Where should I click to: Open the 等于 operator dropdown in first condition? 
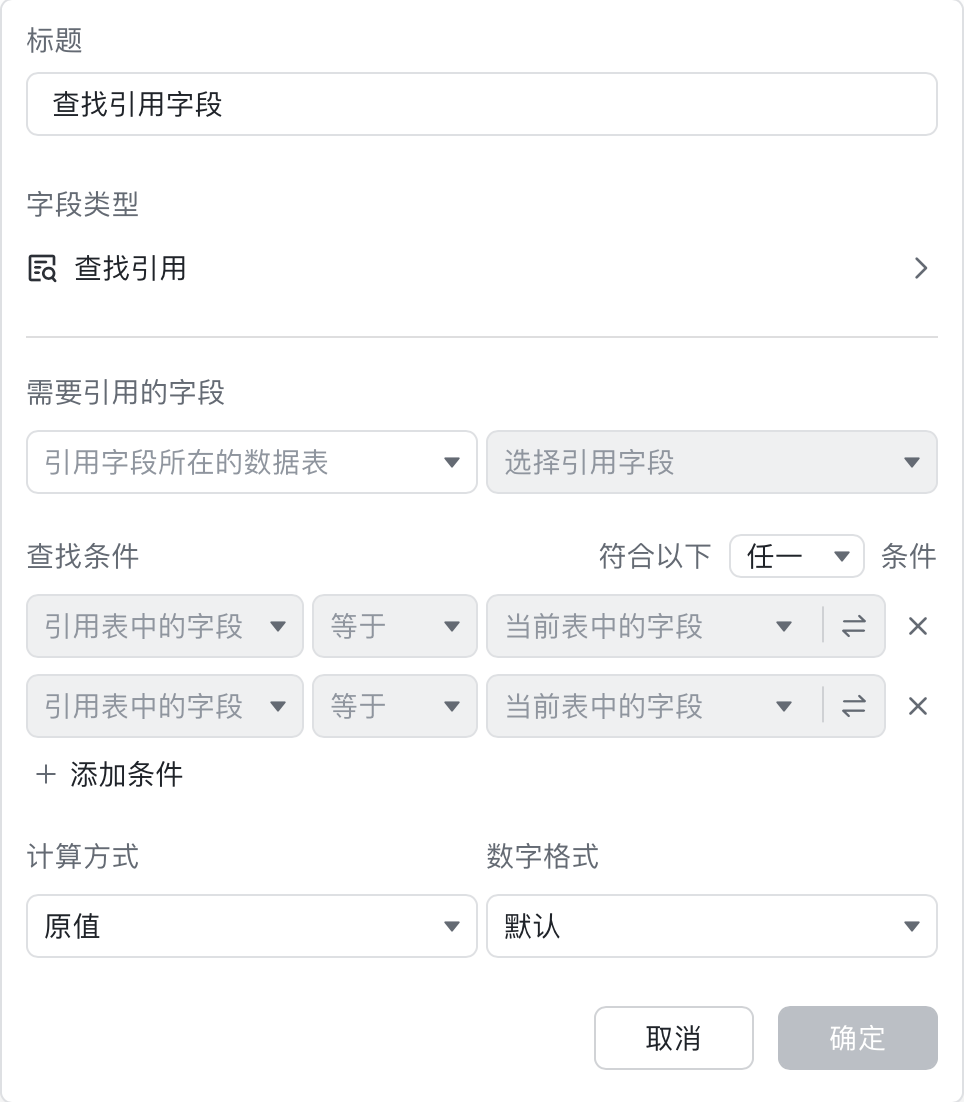394,626
